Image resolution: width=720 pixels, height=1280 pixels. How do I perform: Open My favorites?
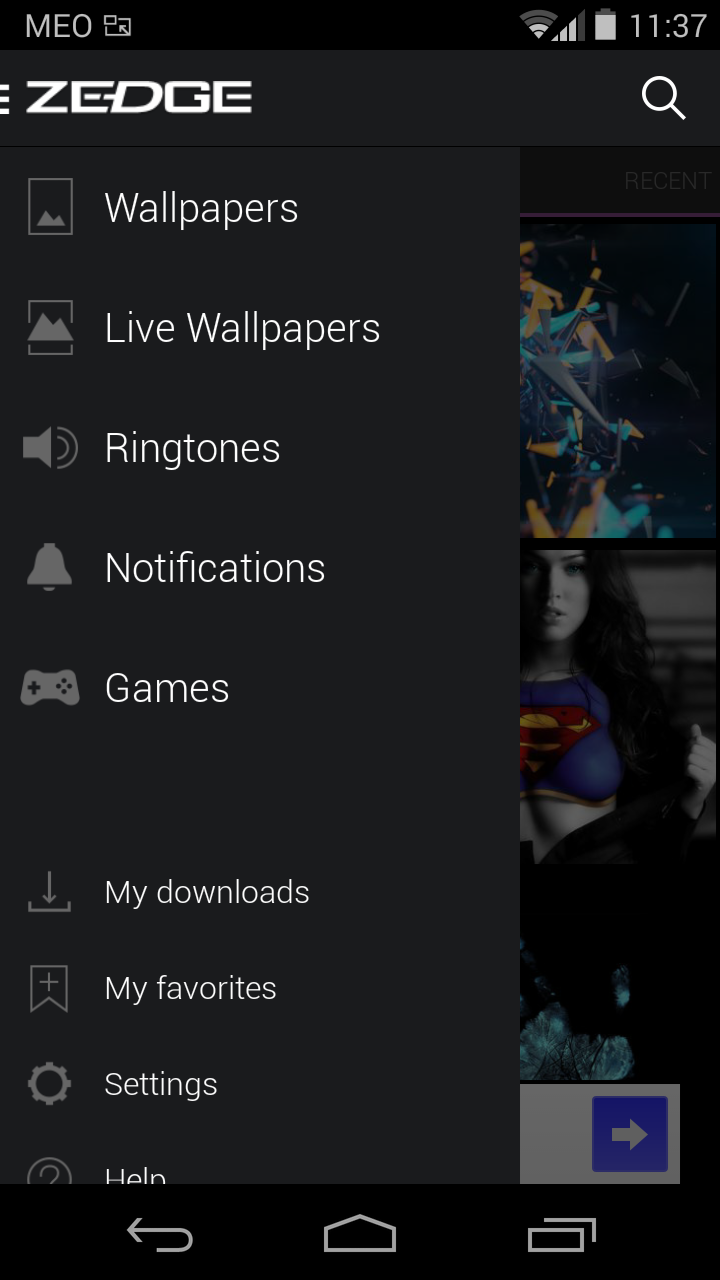(190, 988)
